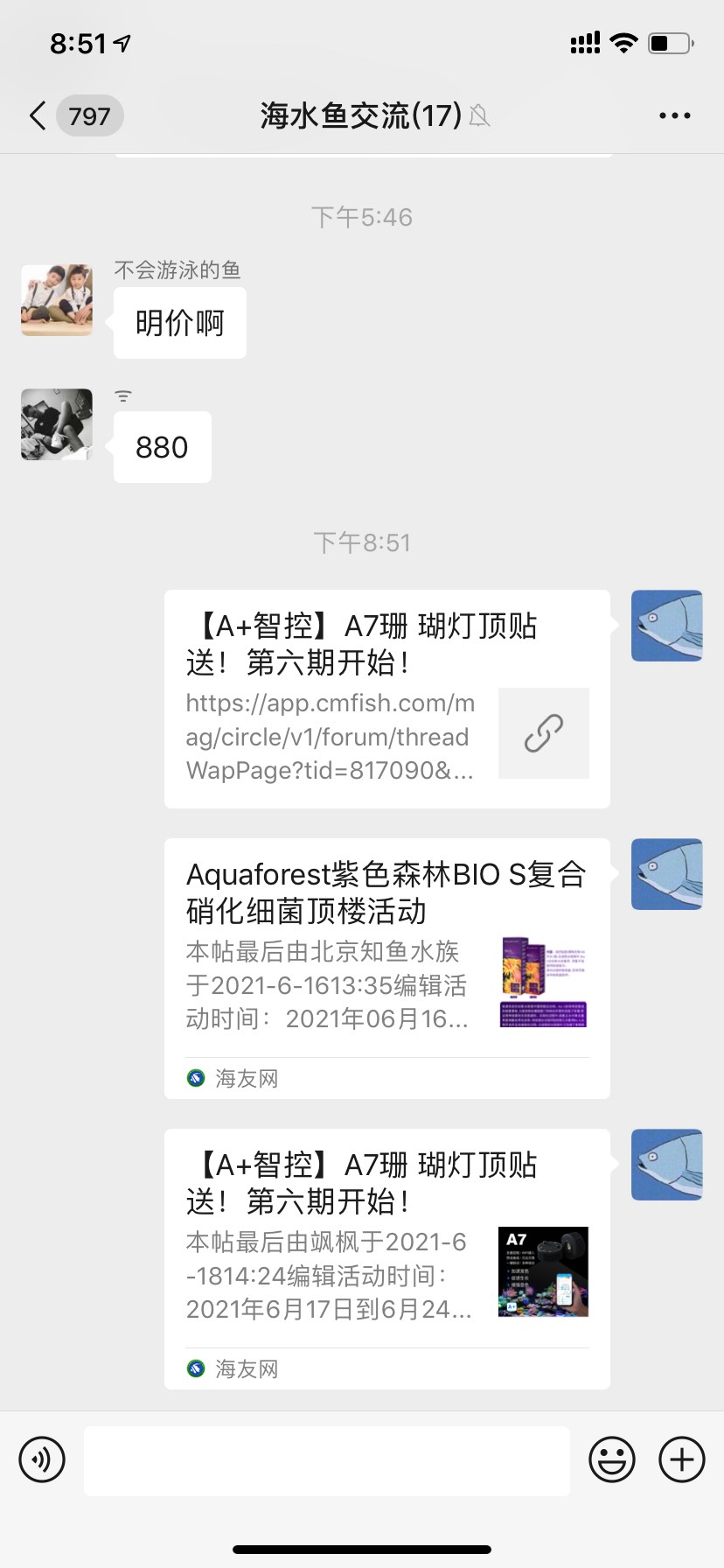
Task: Open the emoji picker
Action: [611, 1459]
